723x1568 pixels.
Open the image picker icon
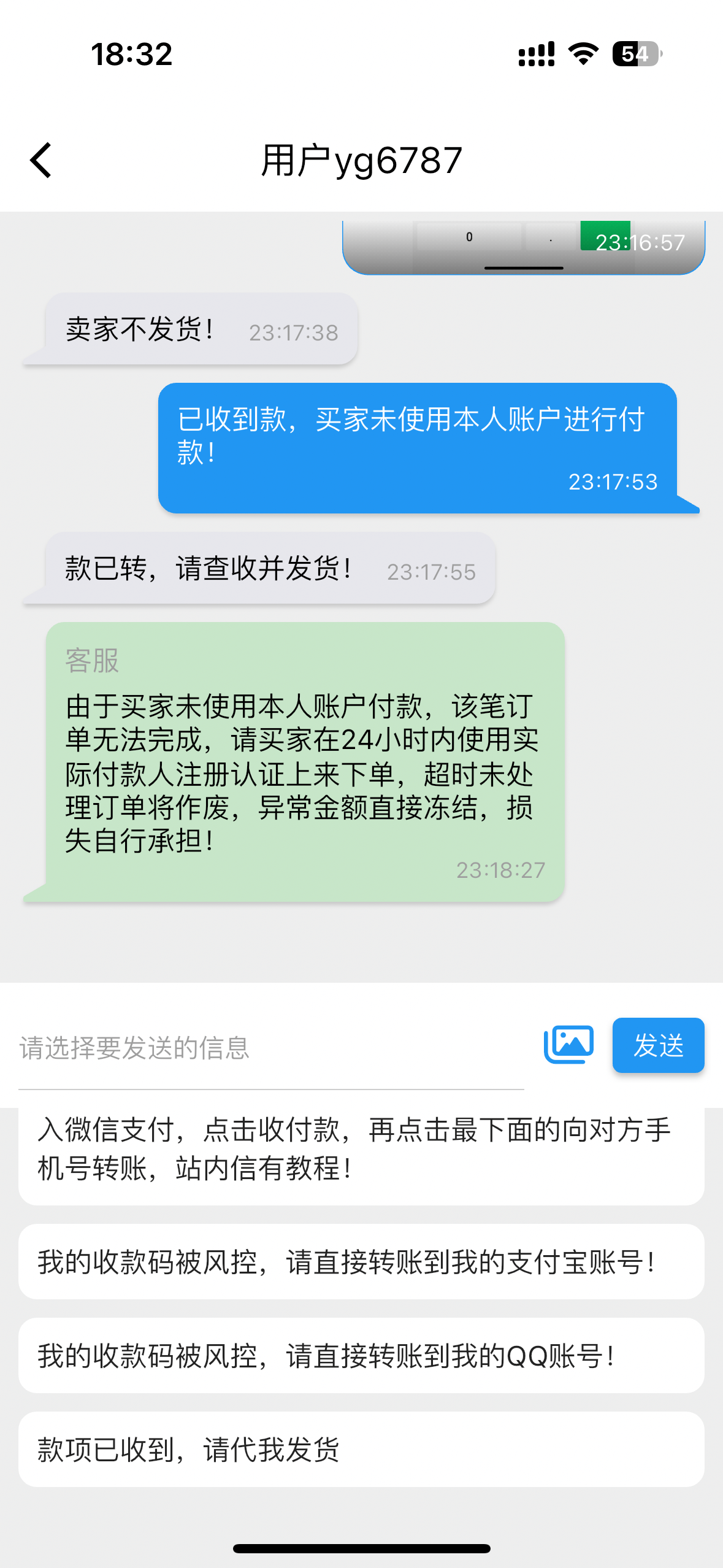(x=568, y=1045)
